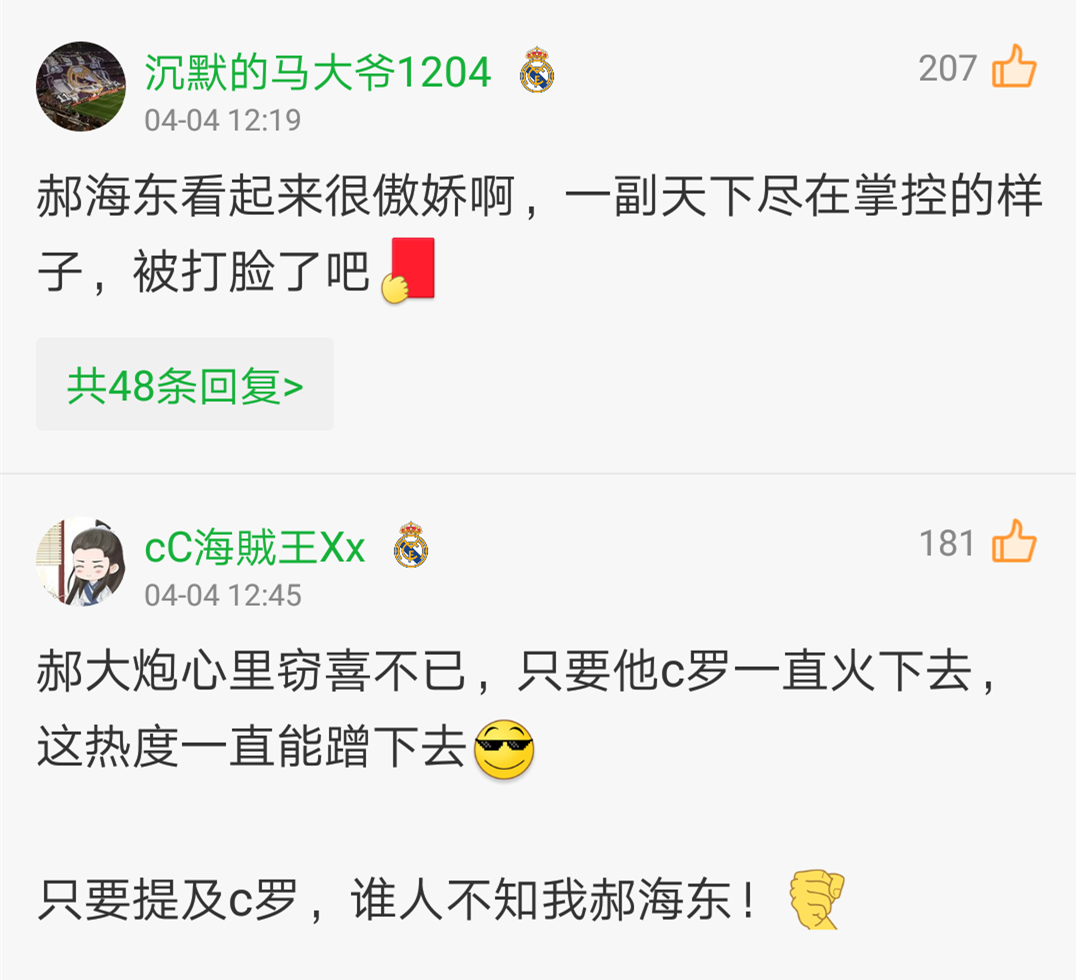Viewport: 1076px width, 980px height.
Task: View username cC海贼王Xx's profile
Action: click(255, 547)
